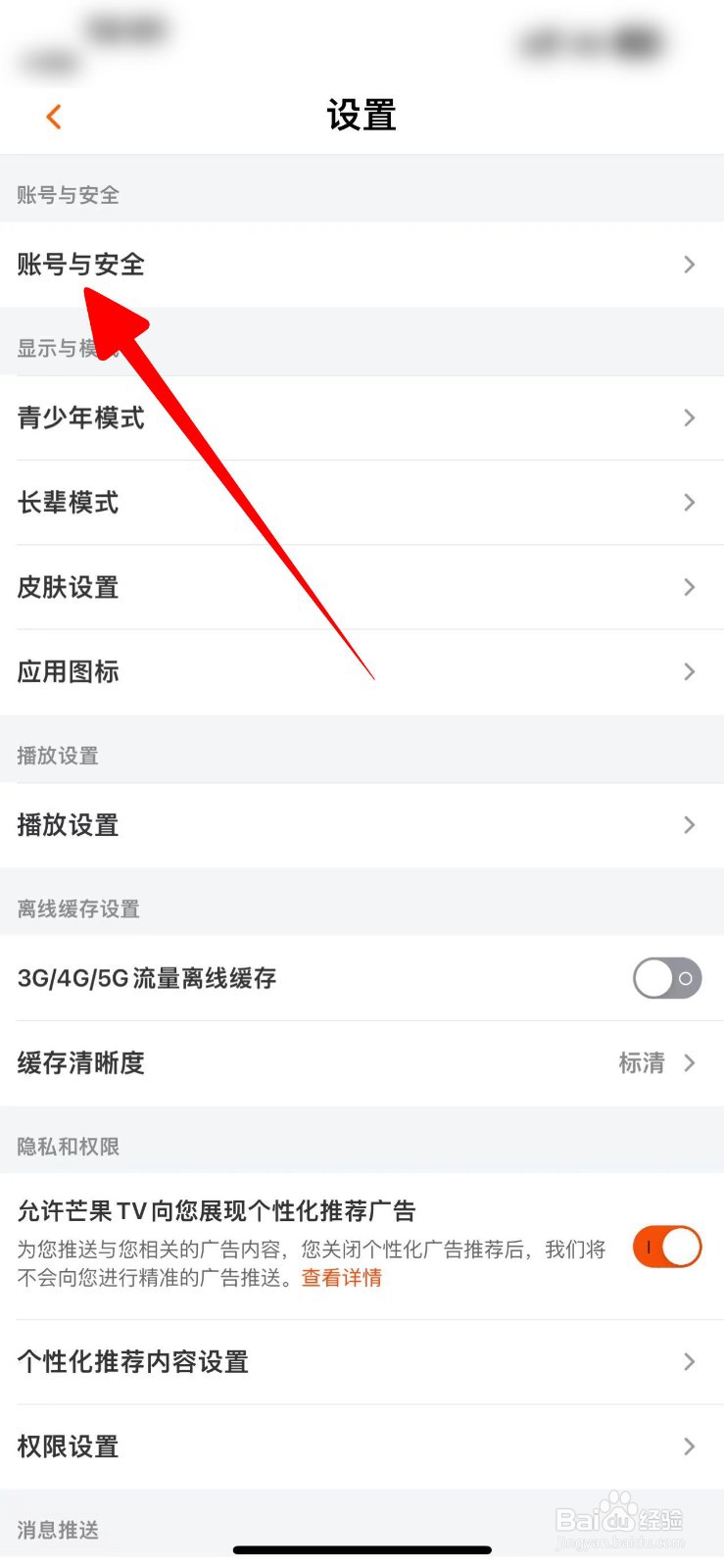
Task: Click the chevron on the 播放设置 row
Action: click(689, 824)
